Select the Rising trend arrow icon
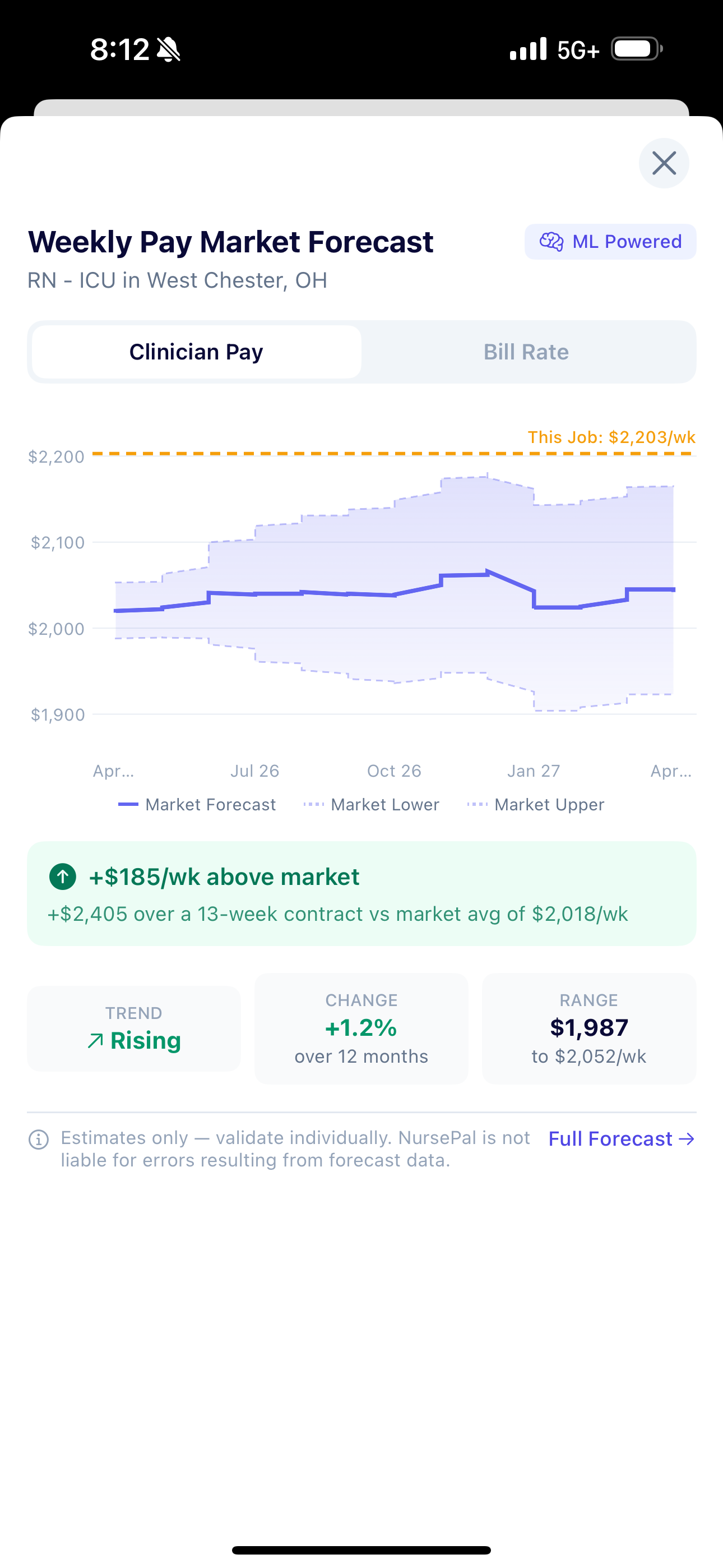723x1568 pixels. point(95,1040)
